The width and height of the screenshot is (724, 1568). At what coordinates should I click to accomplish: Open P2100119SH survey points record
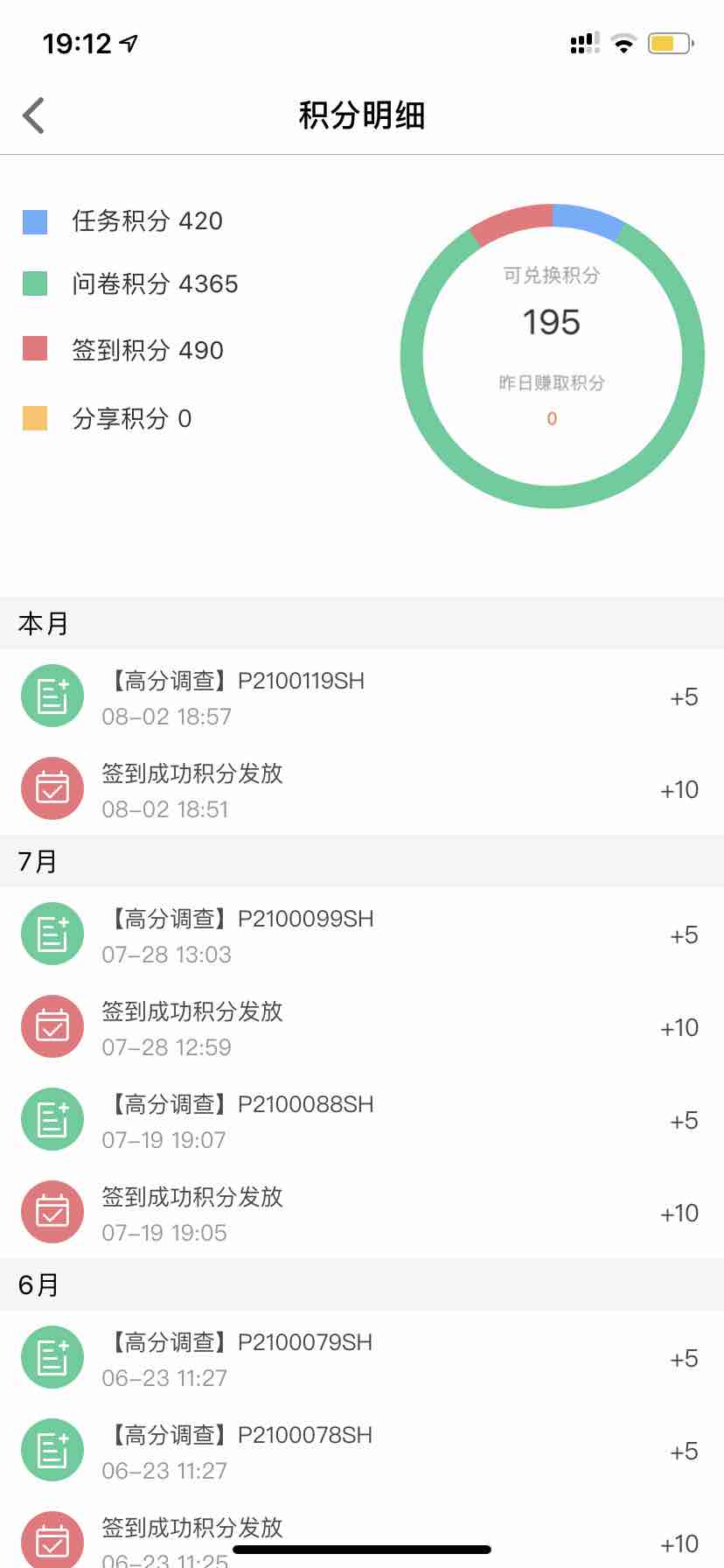tap(361, 697)
